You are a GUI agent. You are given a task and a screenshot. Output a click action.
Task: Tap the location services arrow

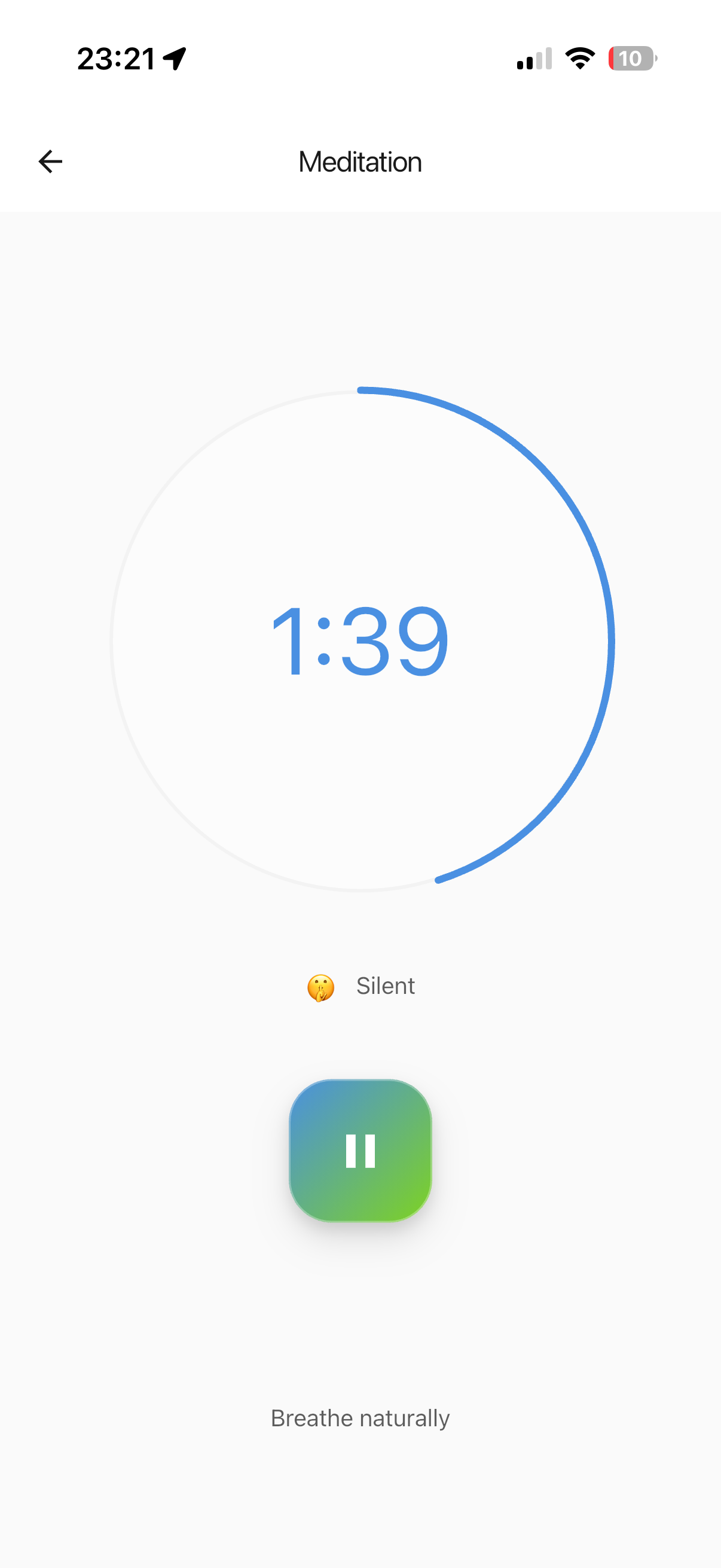pos(173,57)
